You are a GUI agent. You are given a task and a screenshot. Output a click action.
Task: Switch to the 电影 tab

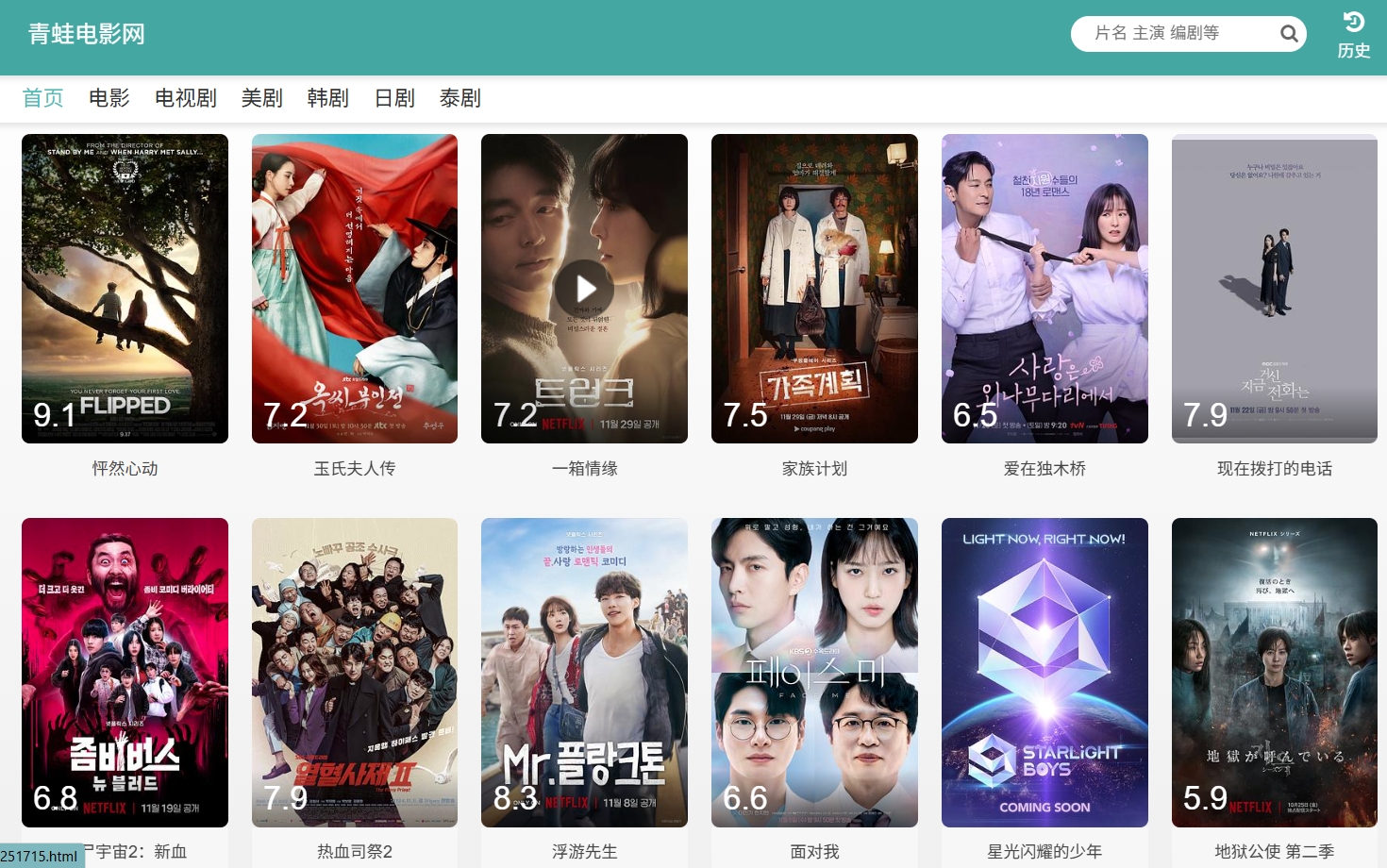[109, 98]
